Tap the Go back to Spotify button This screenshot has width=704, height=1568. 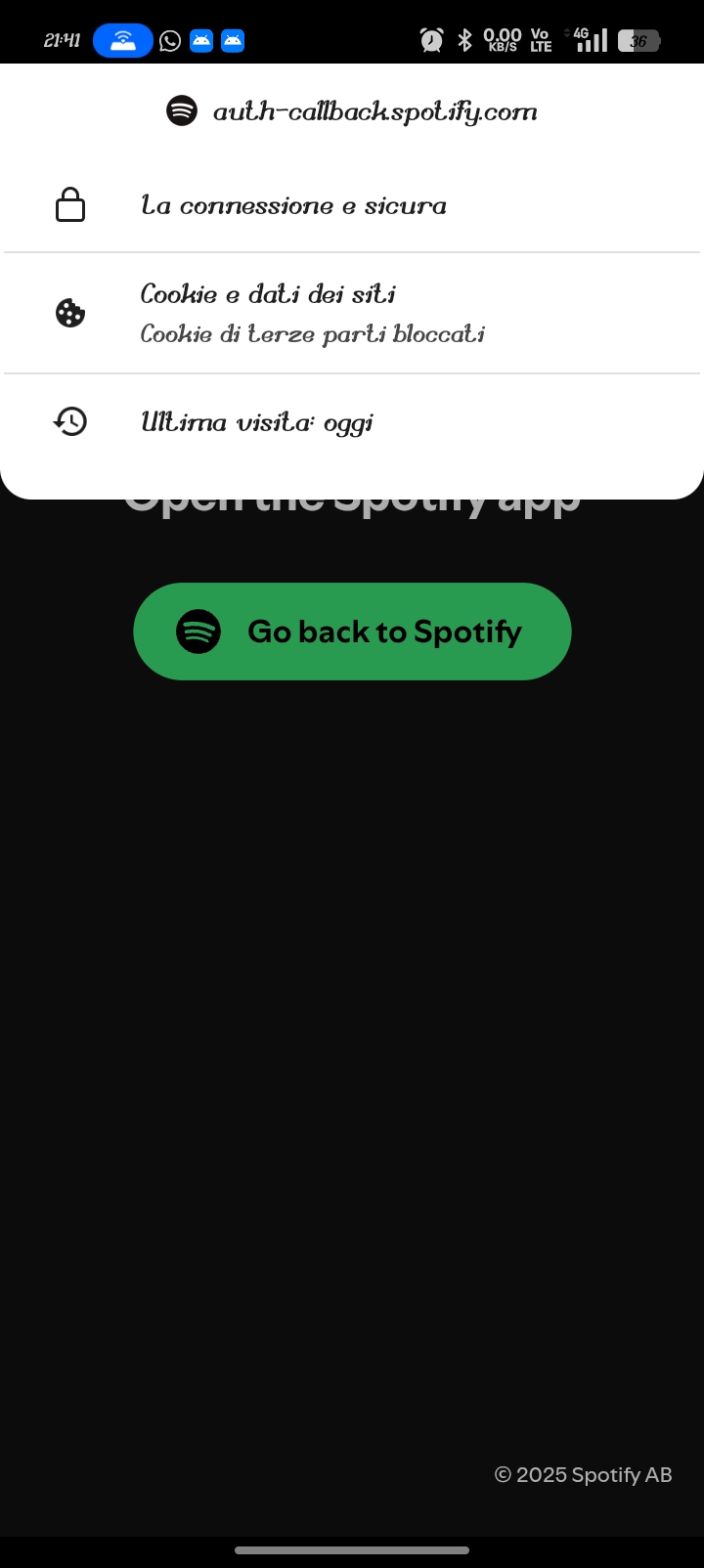(x=352, y=632)
